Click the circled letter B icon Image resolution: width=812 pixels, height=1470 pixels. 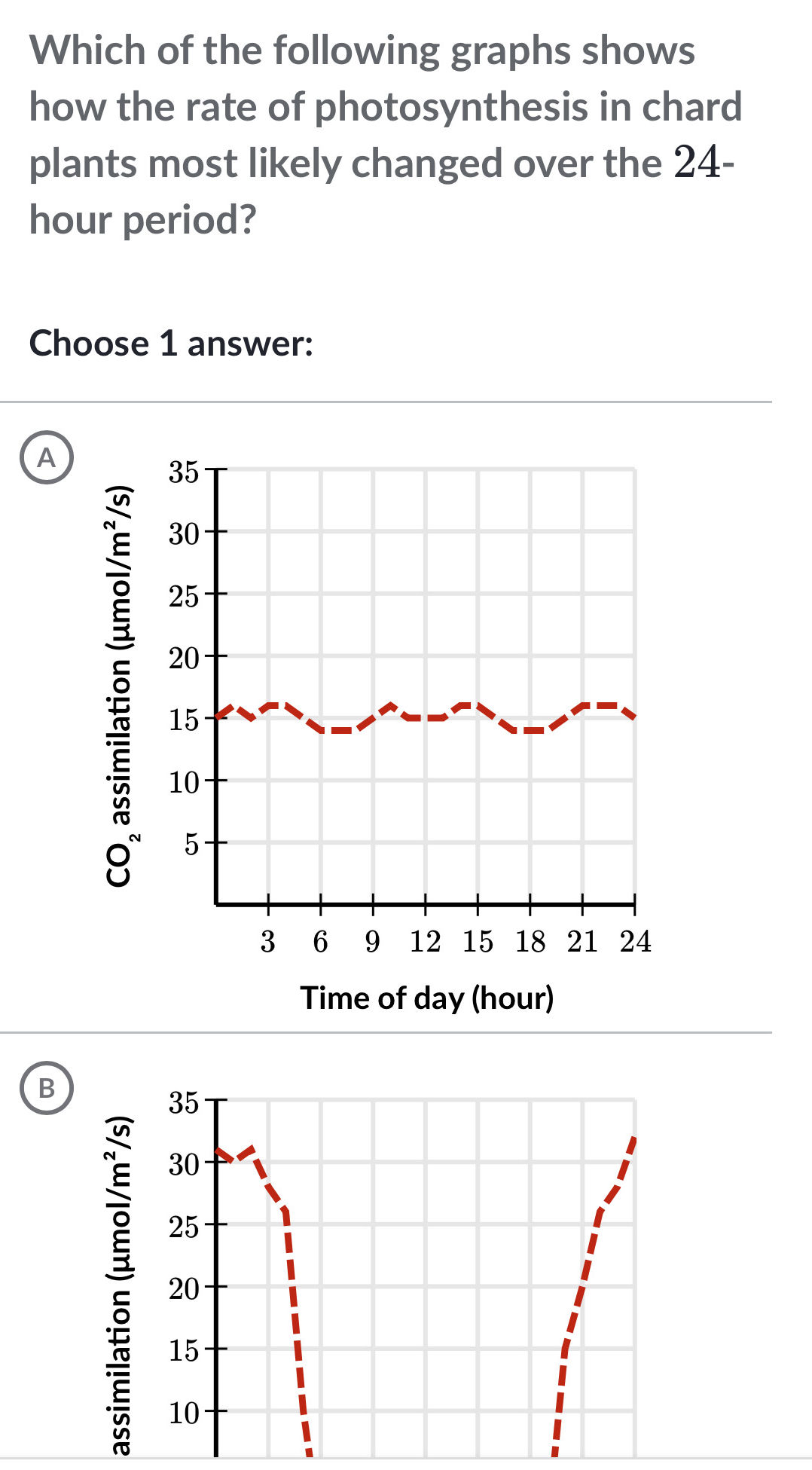tap(47, 1088)
